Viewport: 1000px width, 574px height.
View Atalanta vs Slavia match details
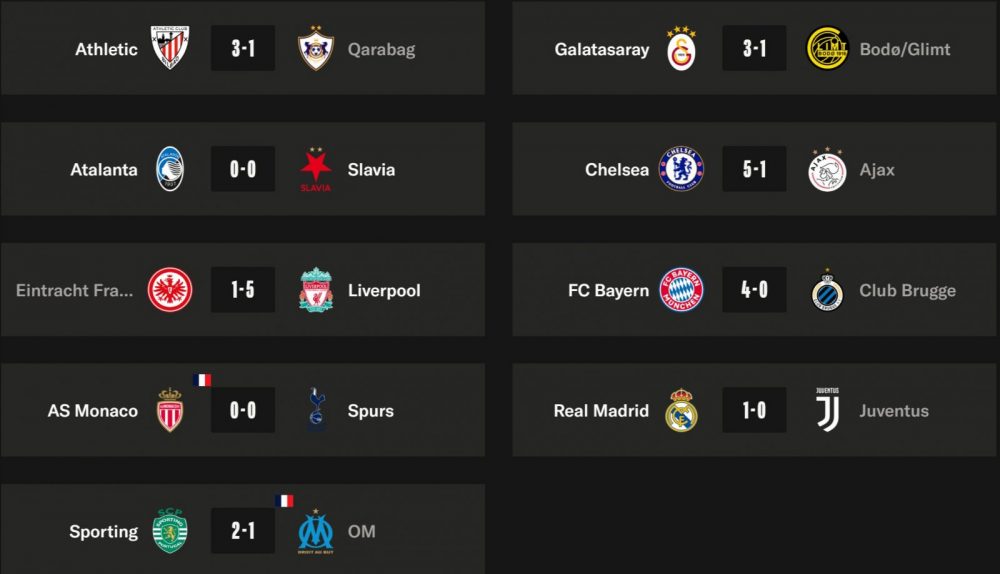(x=243, y=170)
